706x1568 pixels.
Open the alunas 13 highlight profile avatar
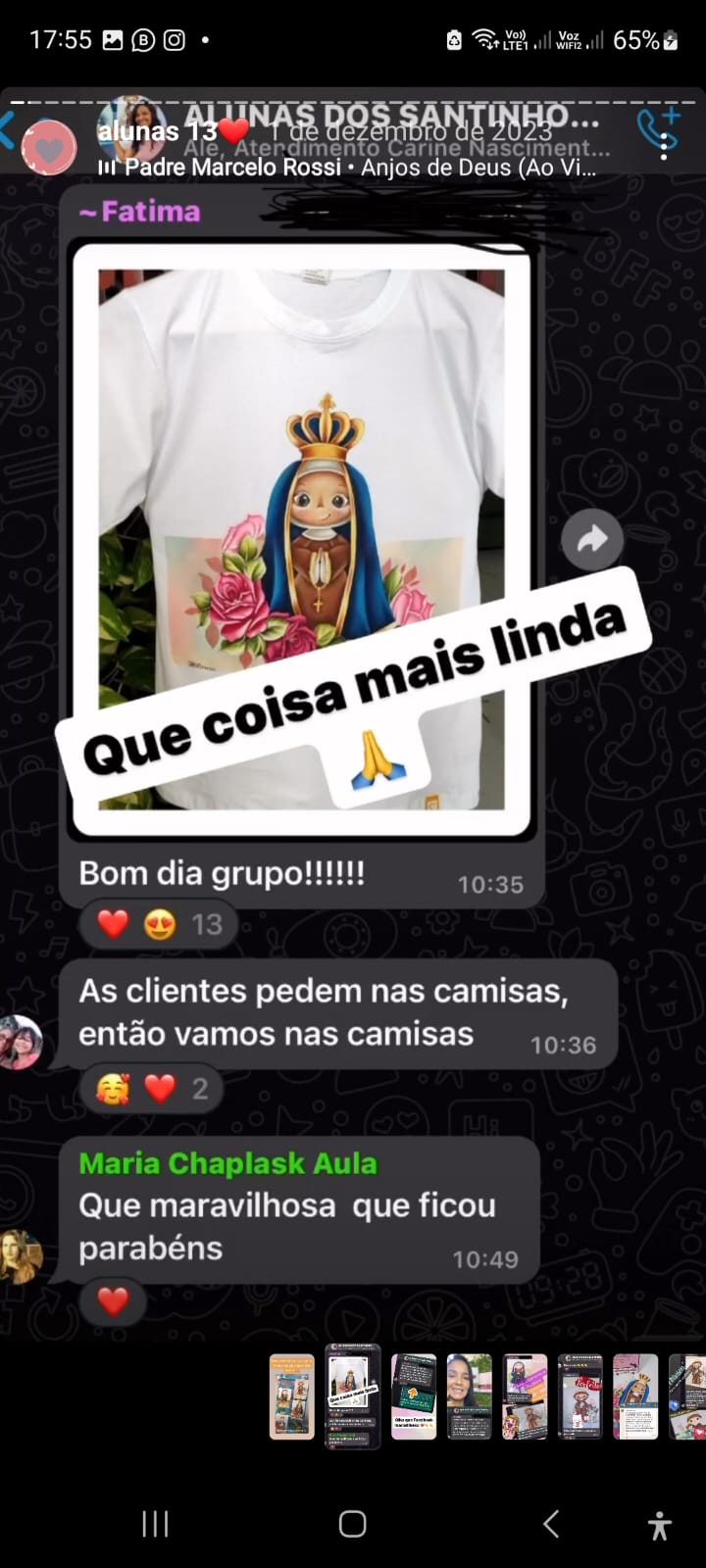[x=49, y=148]
